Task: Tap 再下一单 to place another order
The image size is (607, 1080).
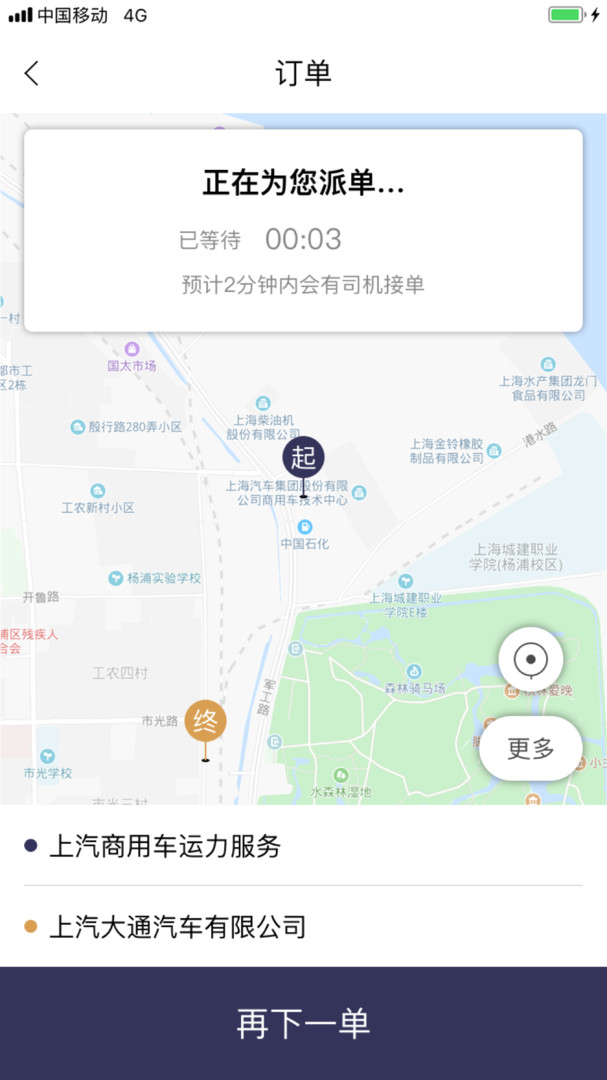Action: (x=303, y=1023)
